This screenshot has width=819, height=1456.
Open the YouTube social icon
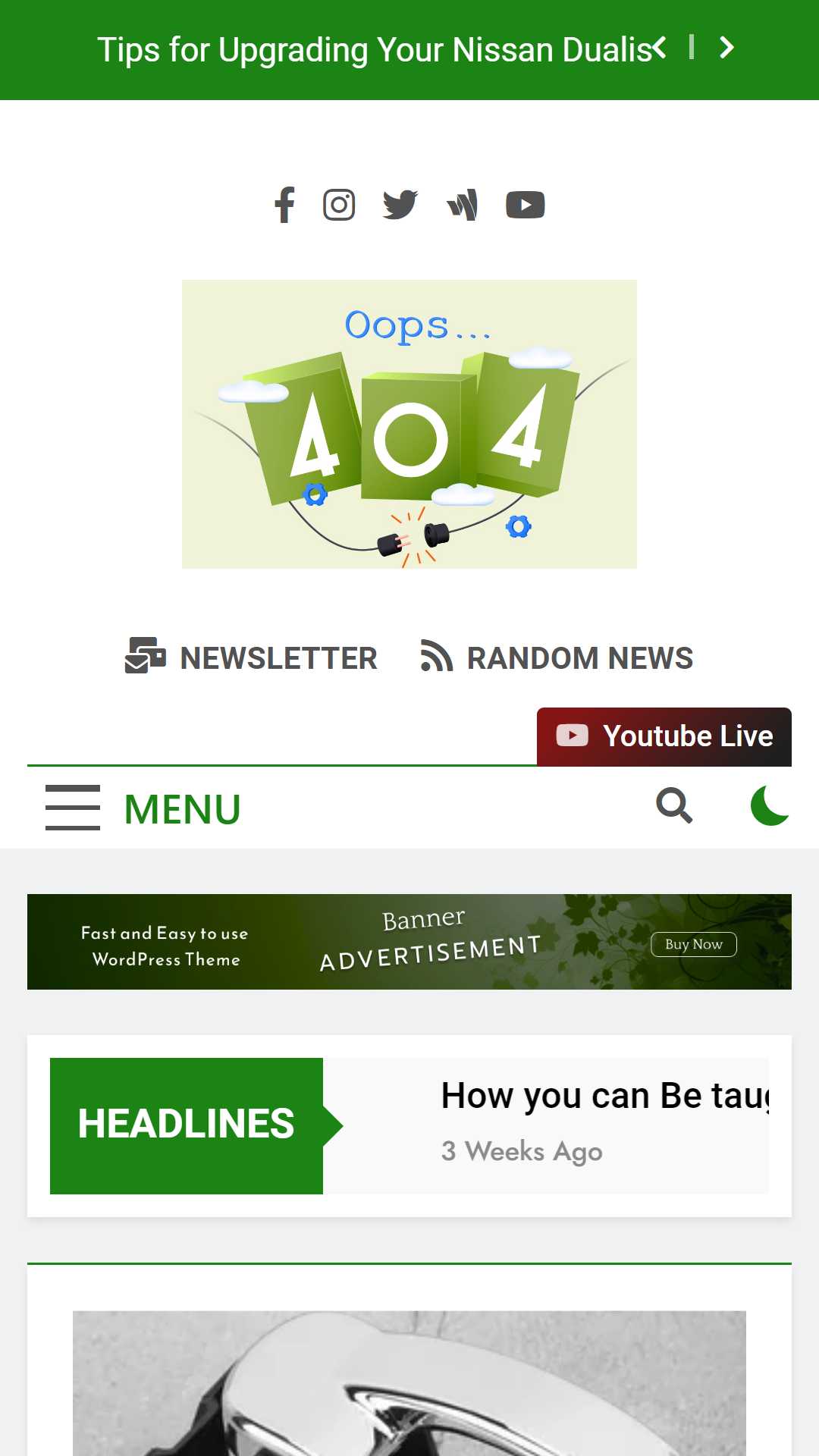click(x=526, y=205)
